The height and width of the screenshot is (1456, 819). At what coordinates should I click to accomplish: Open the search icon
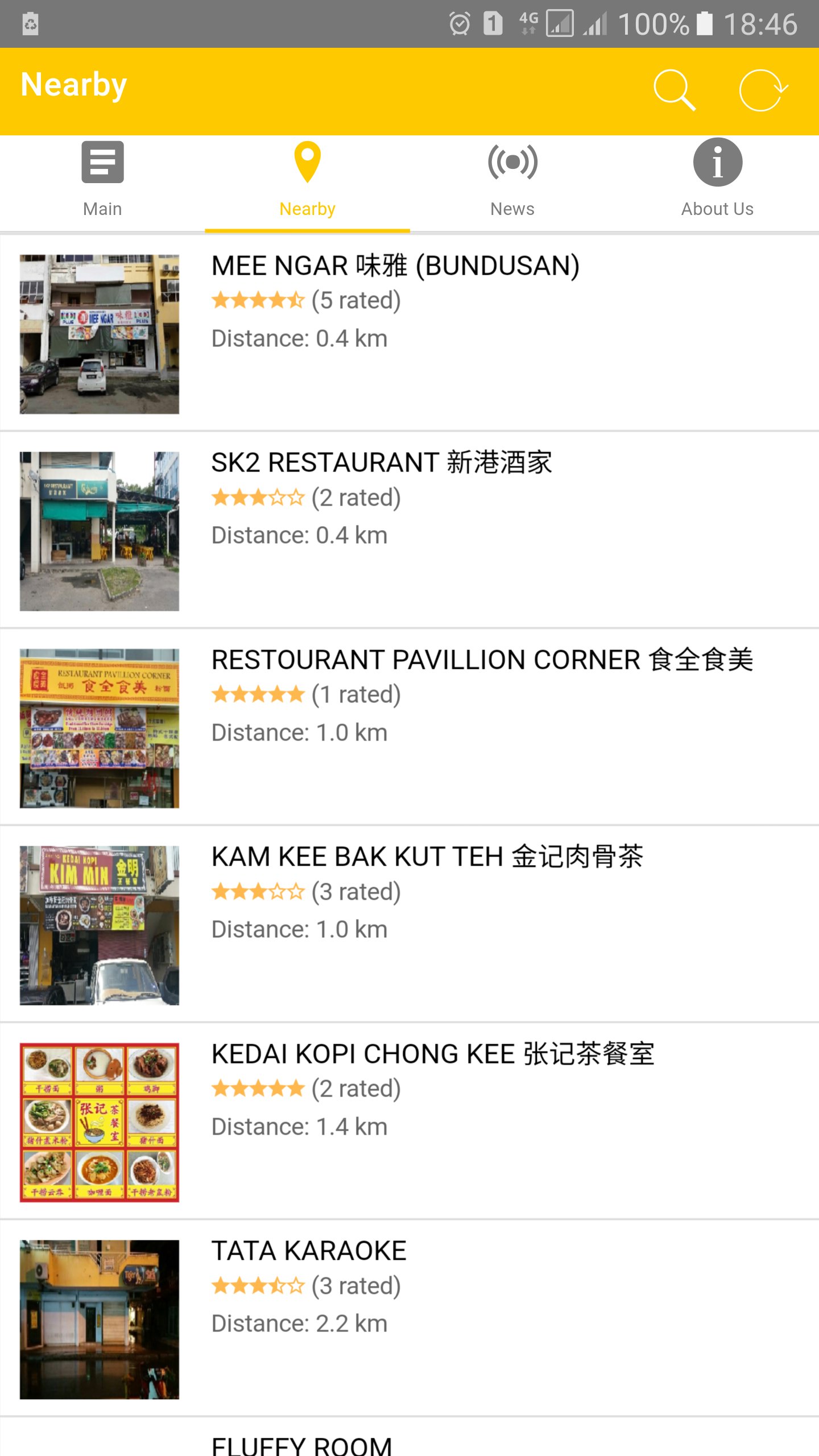click(x=674, y=90)
